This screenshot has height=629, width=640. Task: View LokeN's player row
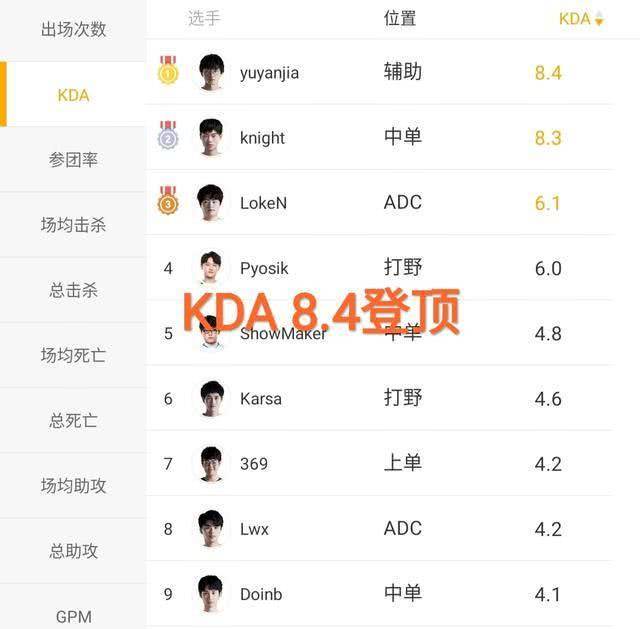263,203
